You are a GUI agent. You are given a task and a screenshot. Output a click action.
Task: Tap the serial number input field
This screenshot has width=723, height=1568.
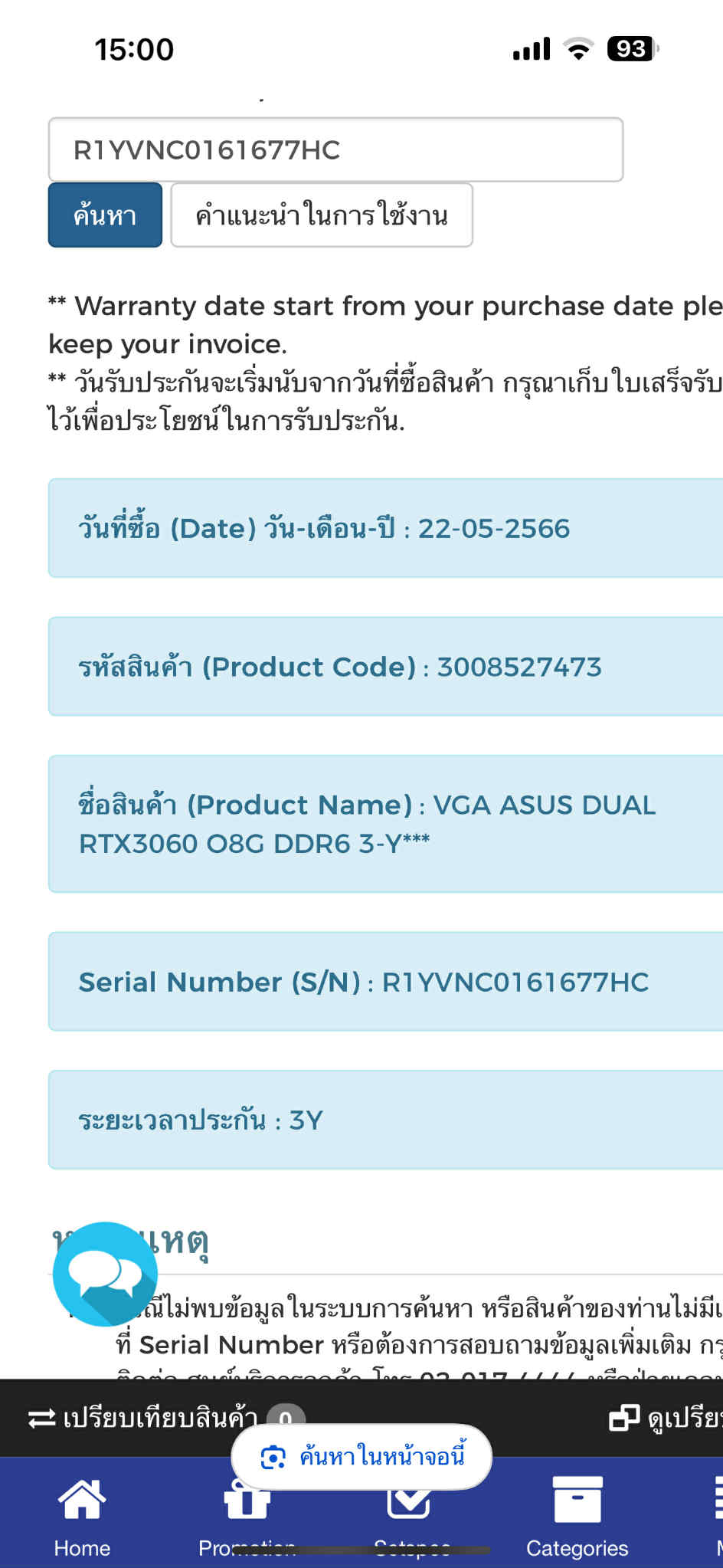point(335,149)
